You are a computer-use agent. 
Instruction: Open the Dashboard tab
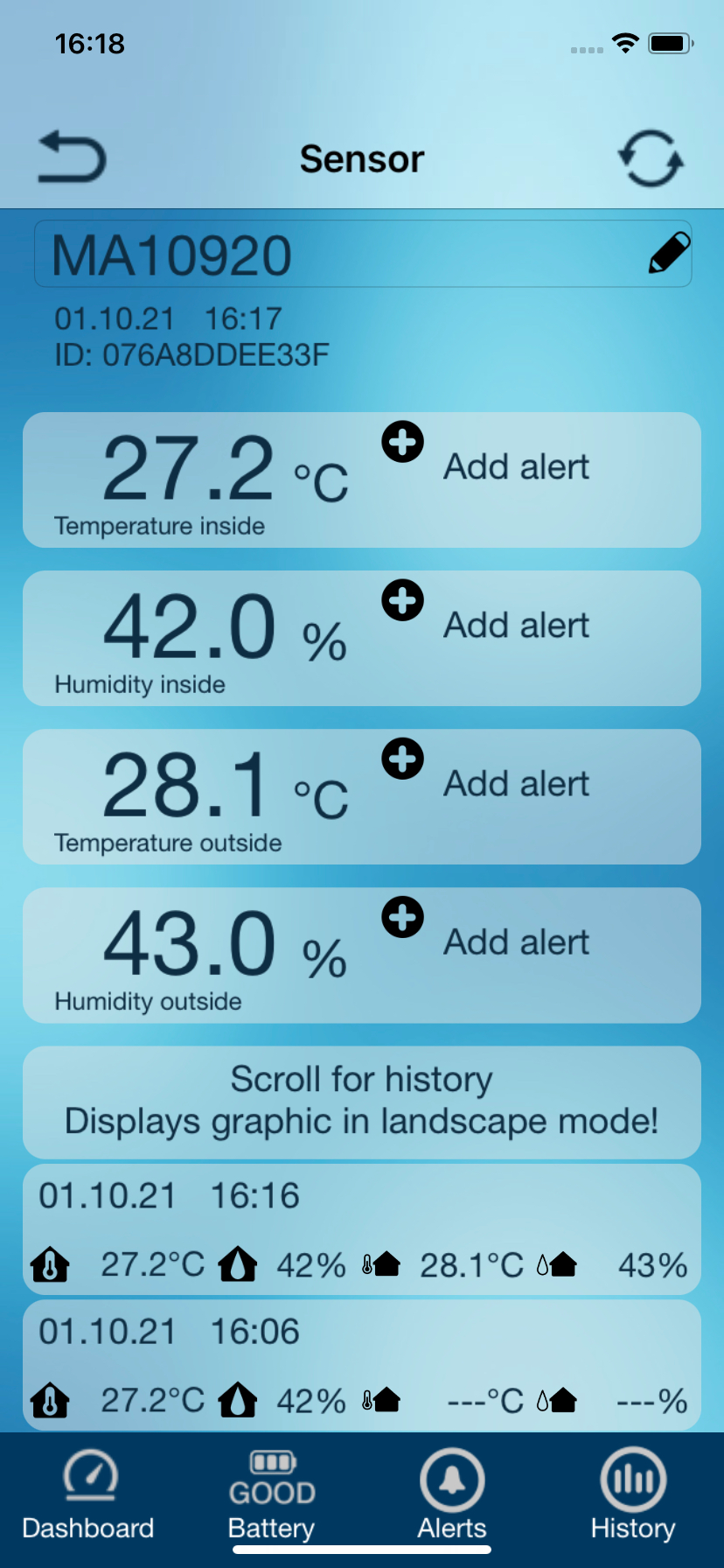tap(88, 1496)
